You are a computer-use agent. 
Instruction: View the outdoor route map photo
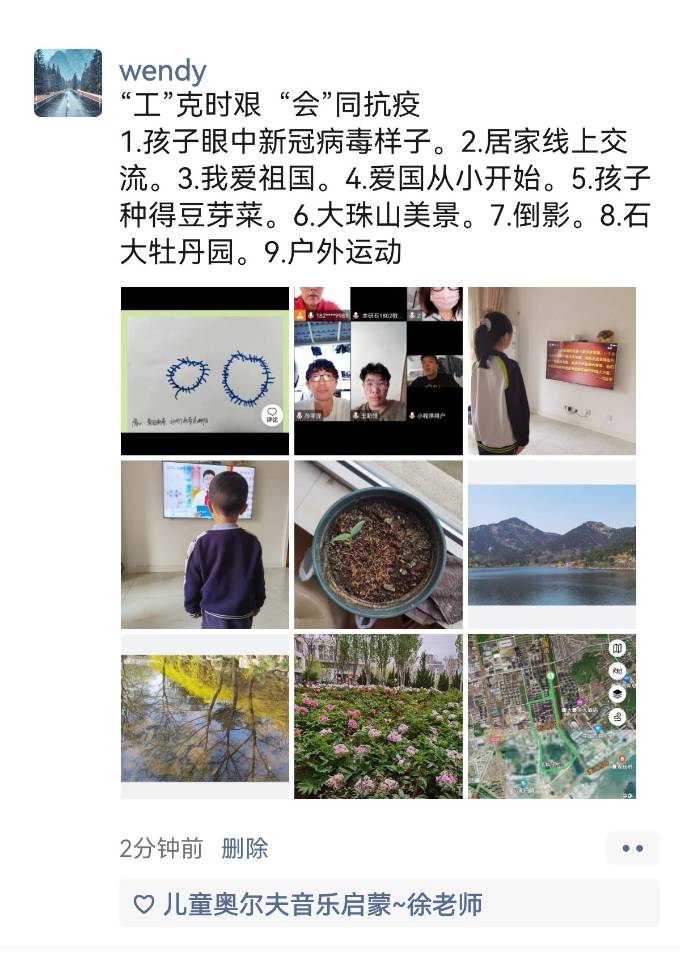[x=551, y=716]
